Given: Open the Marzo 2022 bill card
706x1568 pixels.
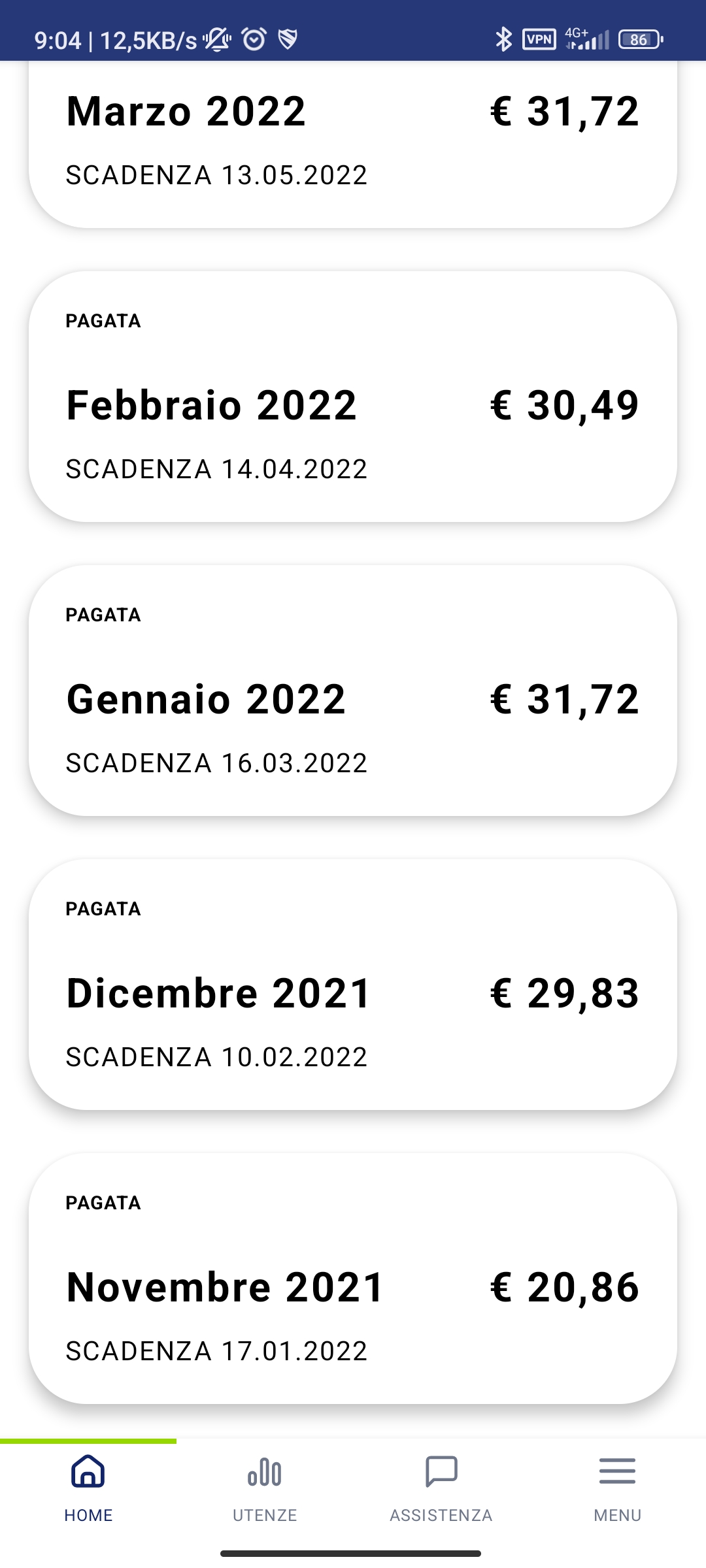Looking at the screenshot, I should pyautogui.click(x=353, y=144).
